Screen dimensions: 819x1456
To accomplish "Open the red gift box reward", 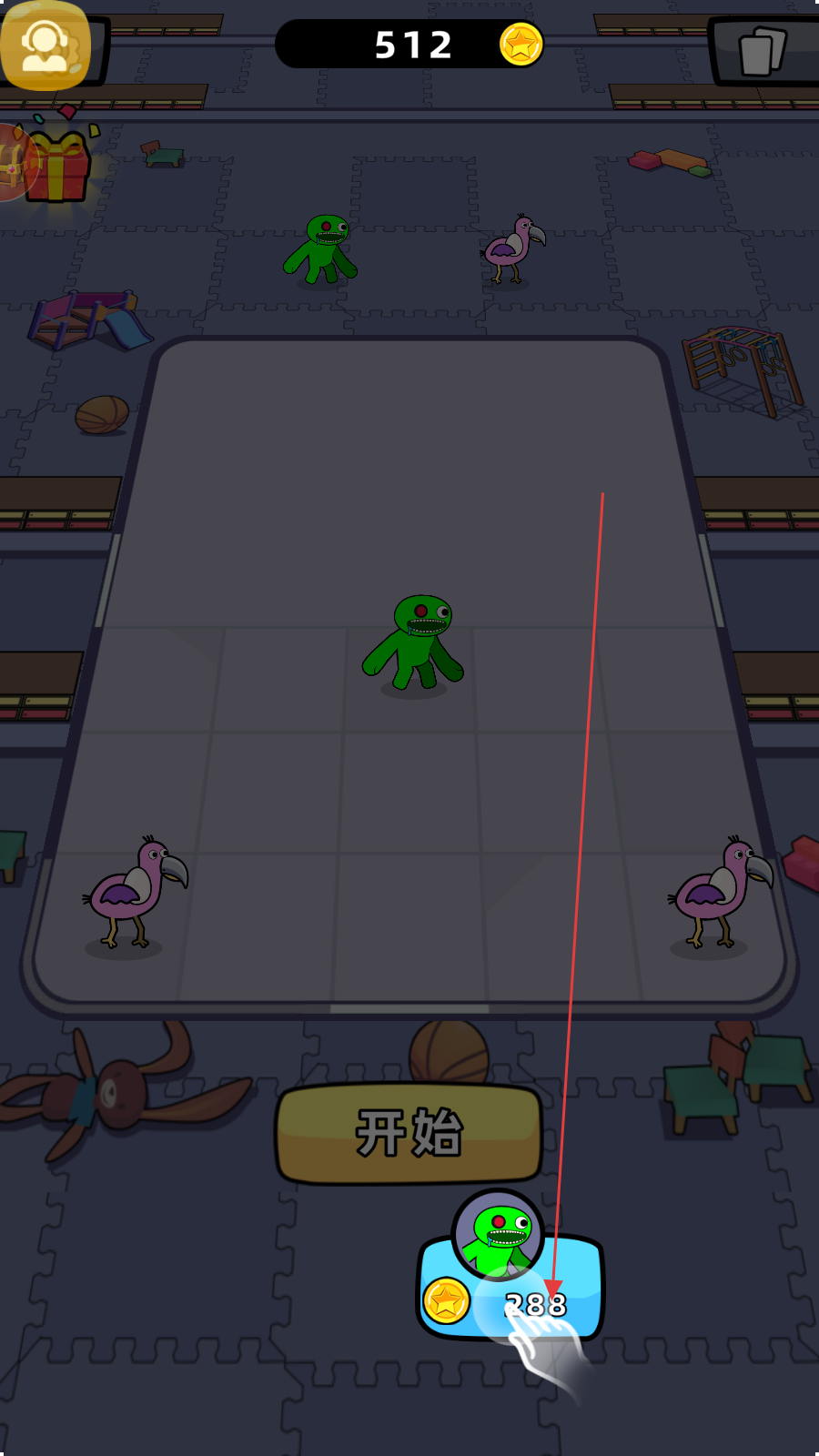I will [x=58, y=166].
